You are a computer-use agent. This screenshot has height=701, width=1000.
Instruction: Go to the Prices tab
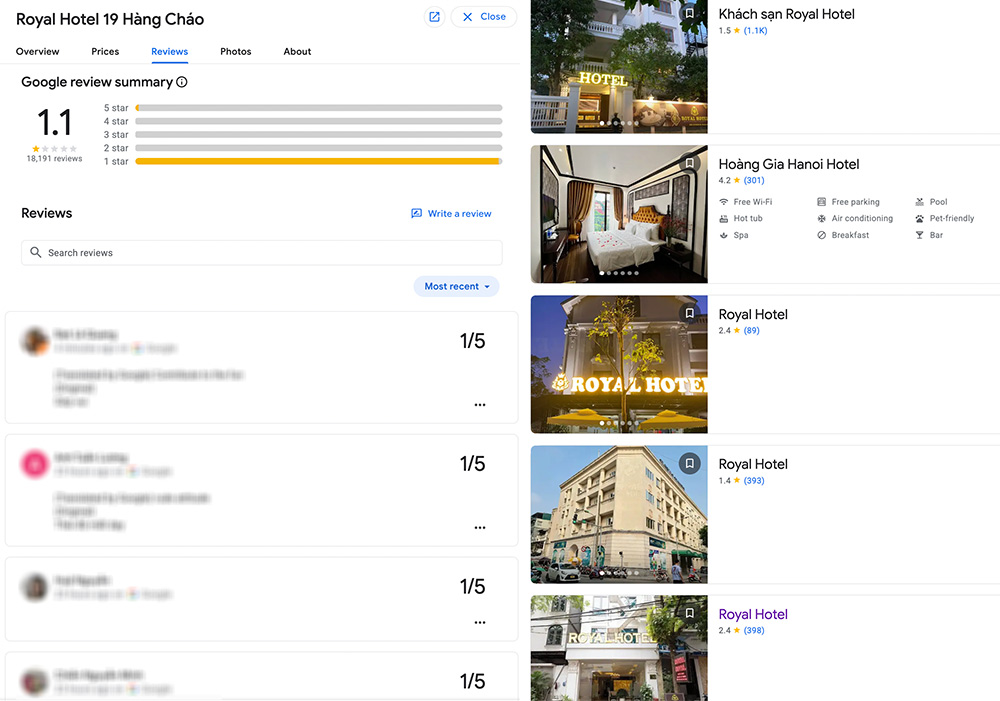click(105, 52)
